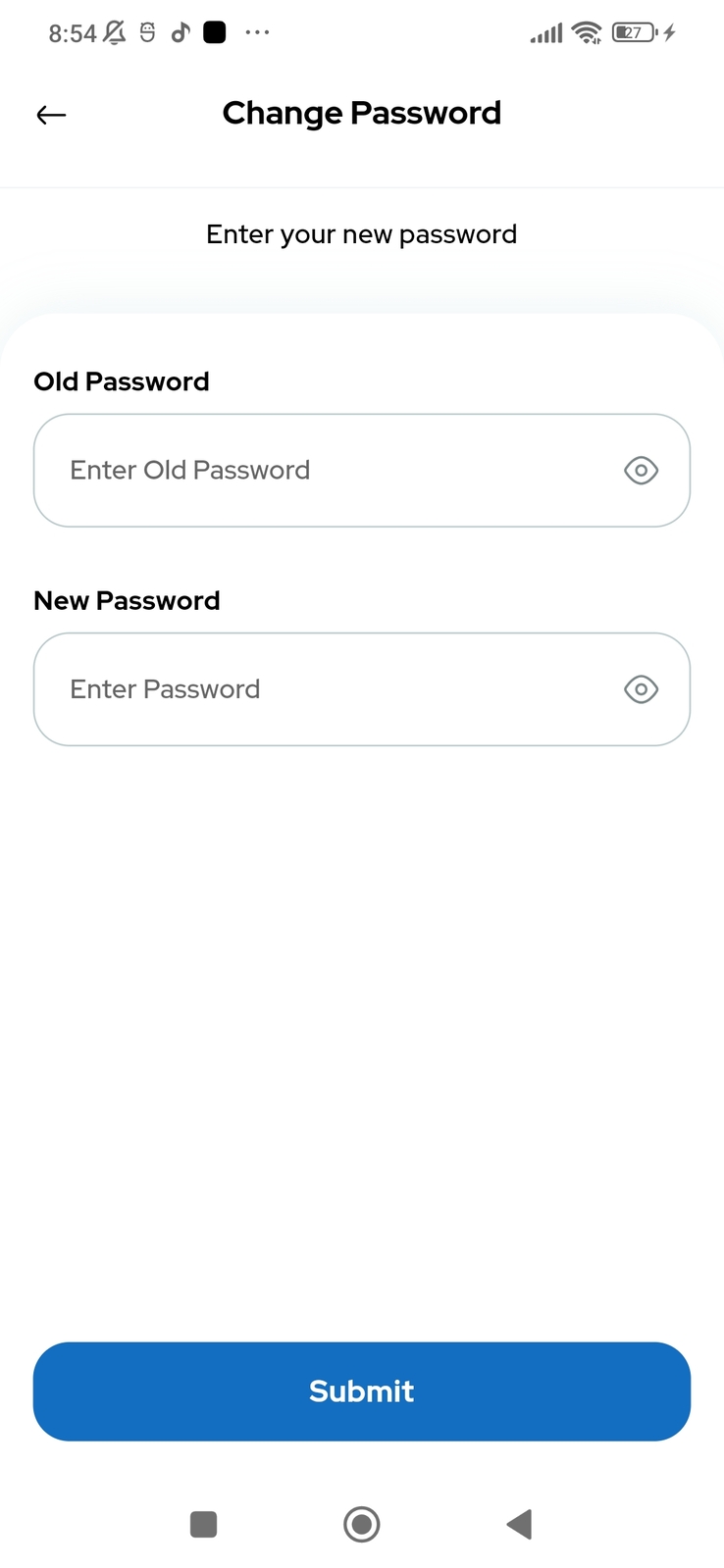Tap the Enter your new password subtitle
724x1568 pixels.
click(x=361, y=234)
